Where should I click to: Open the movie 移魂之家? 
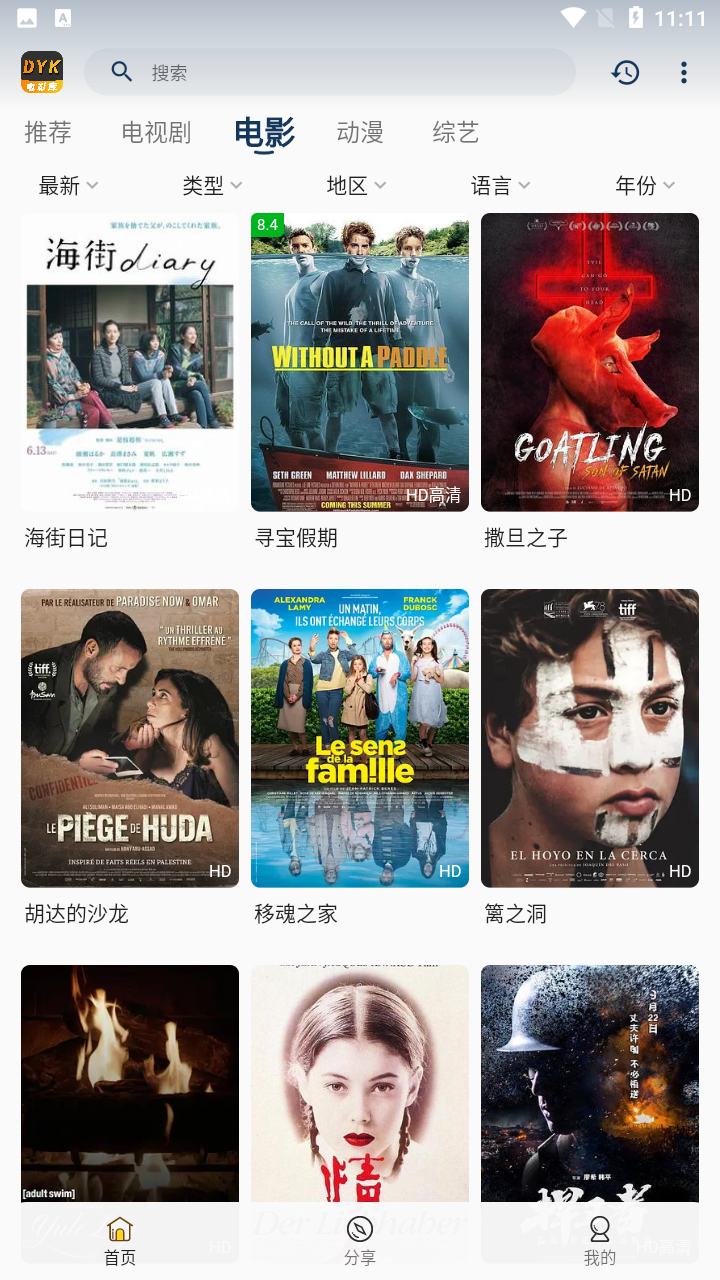point(360,738)
